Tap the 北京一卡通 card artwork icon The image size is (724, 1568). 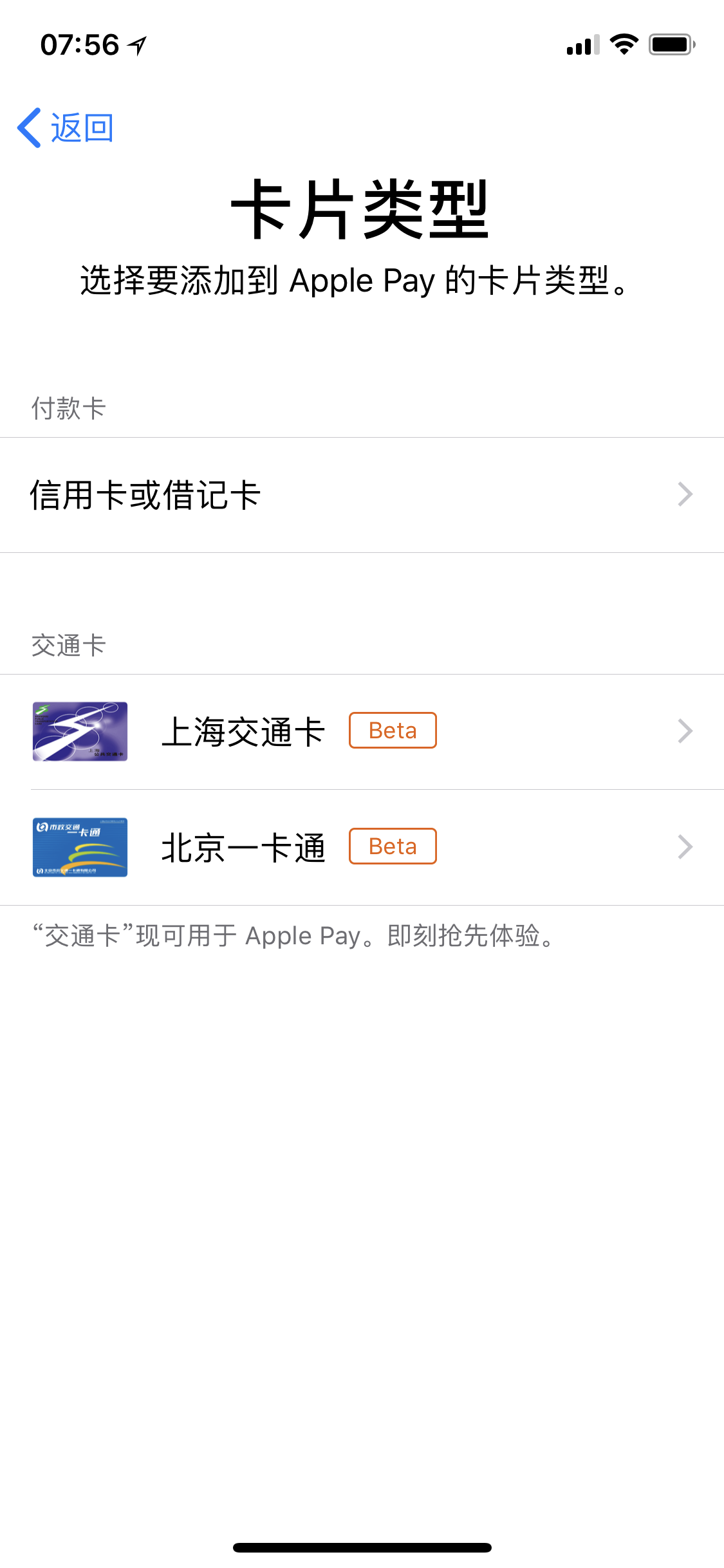tap(79, 846)
